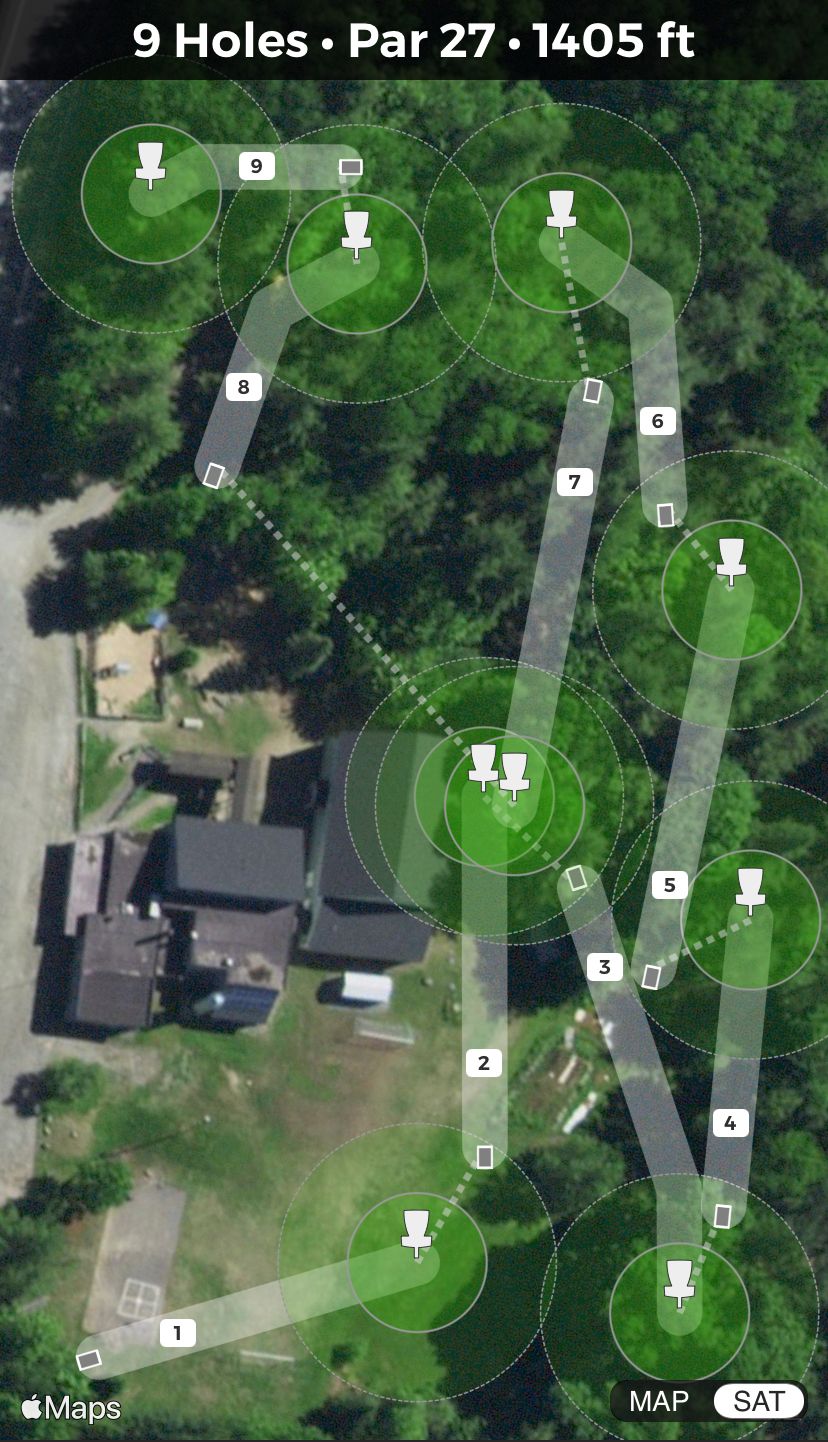Switch to the MAP view
Image resolution: width=828 pixels, height=1442 pixels.
(x=659, y=1402)
